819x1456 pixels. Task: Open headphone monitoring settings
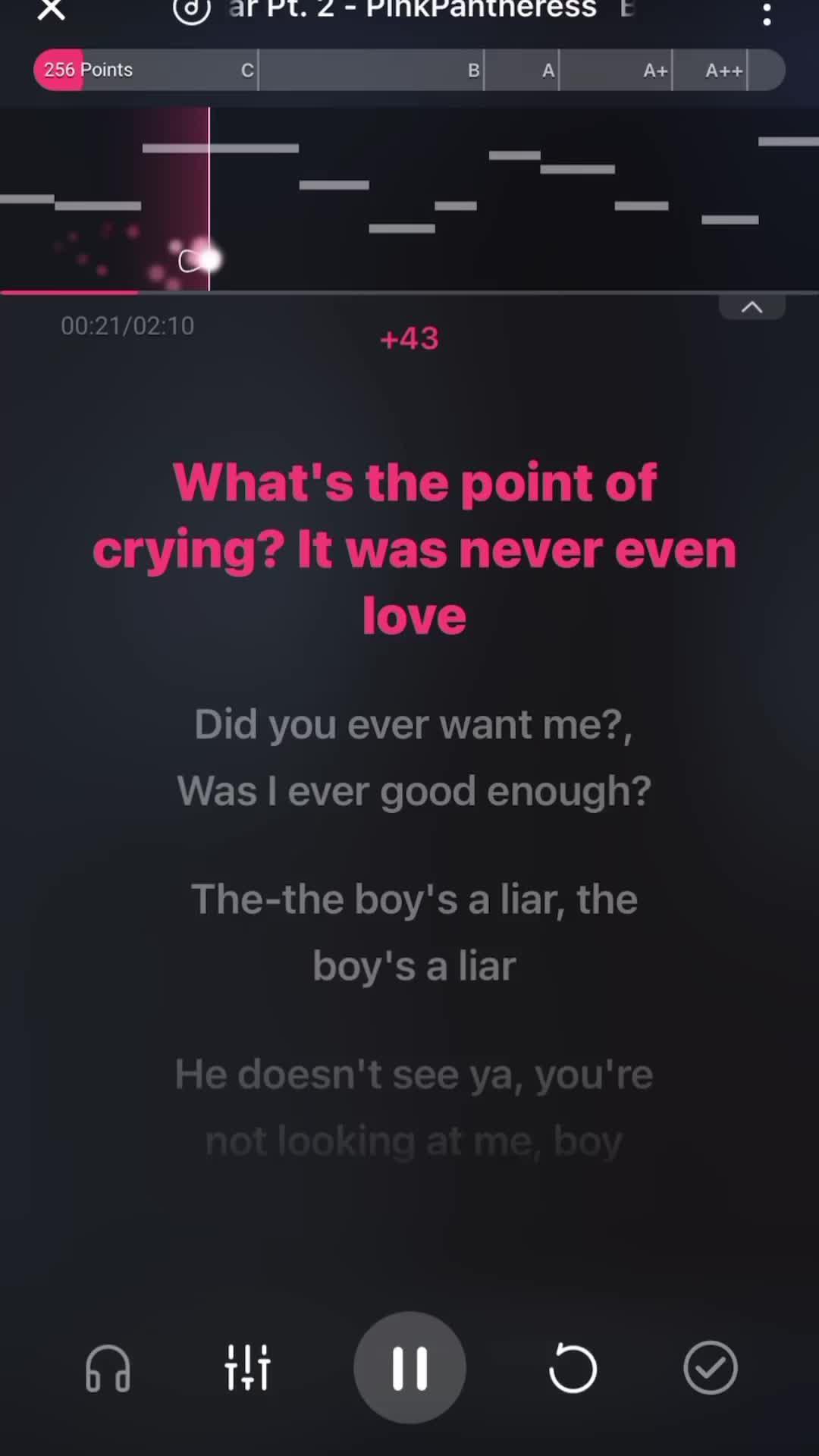(x=108, y=1368)
